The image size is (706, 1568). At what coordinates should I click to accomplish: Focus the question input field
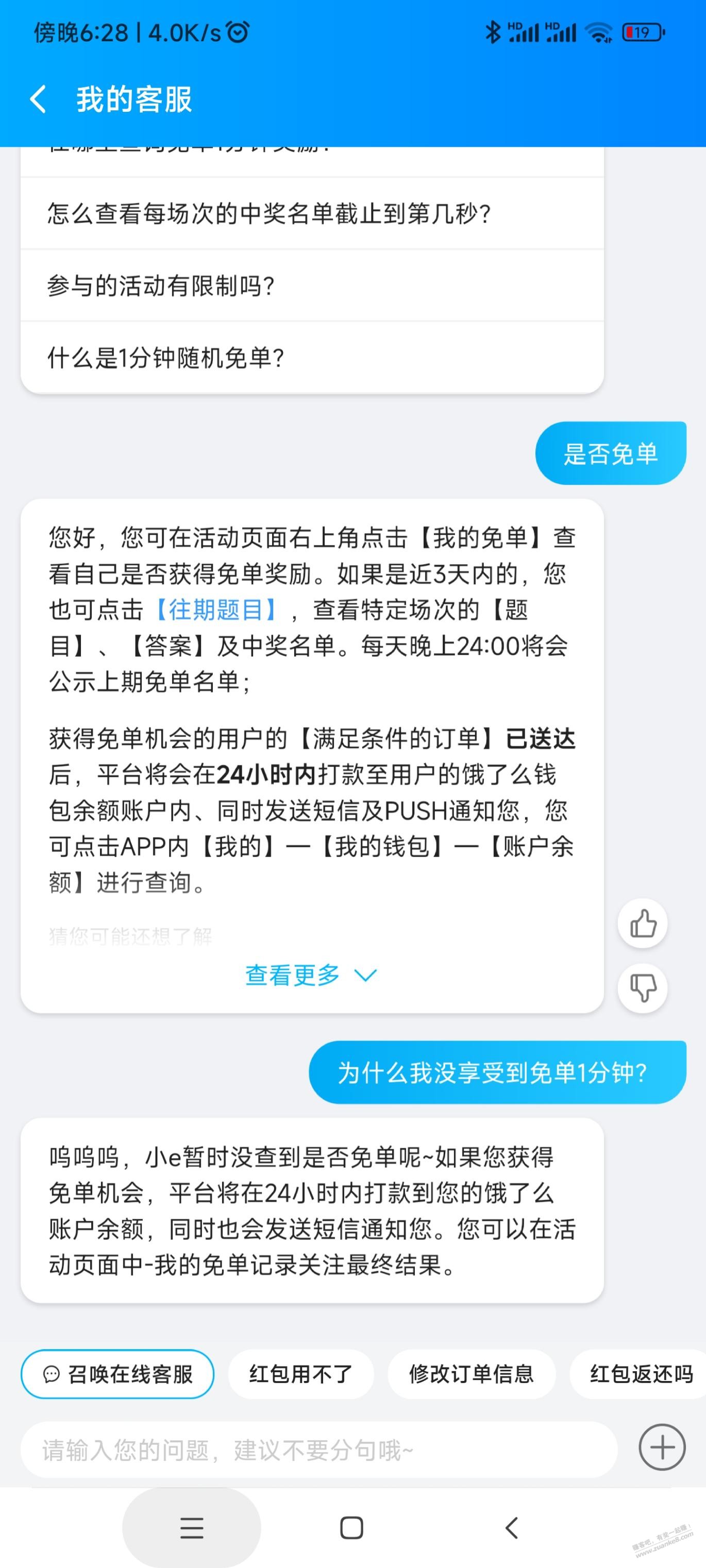tap(319, 1450)
